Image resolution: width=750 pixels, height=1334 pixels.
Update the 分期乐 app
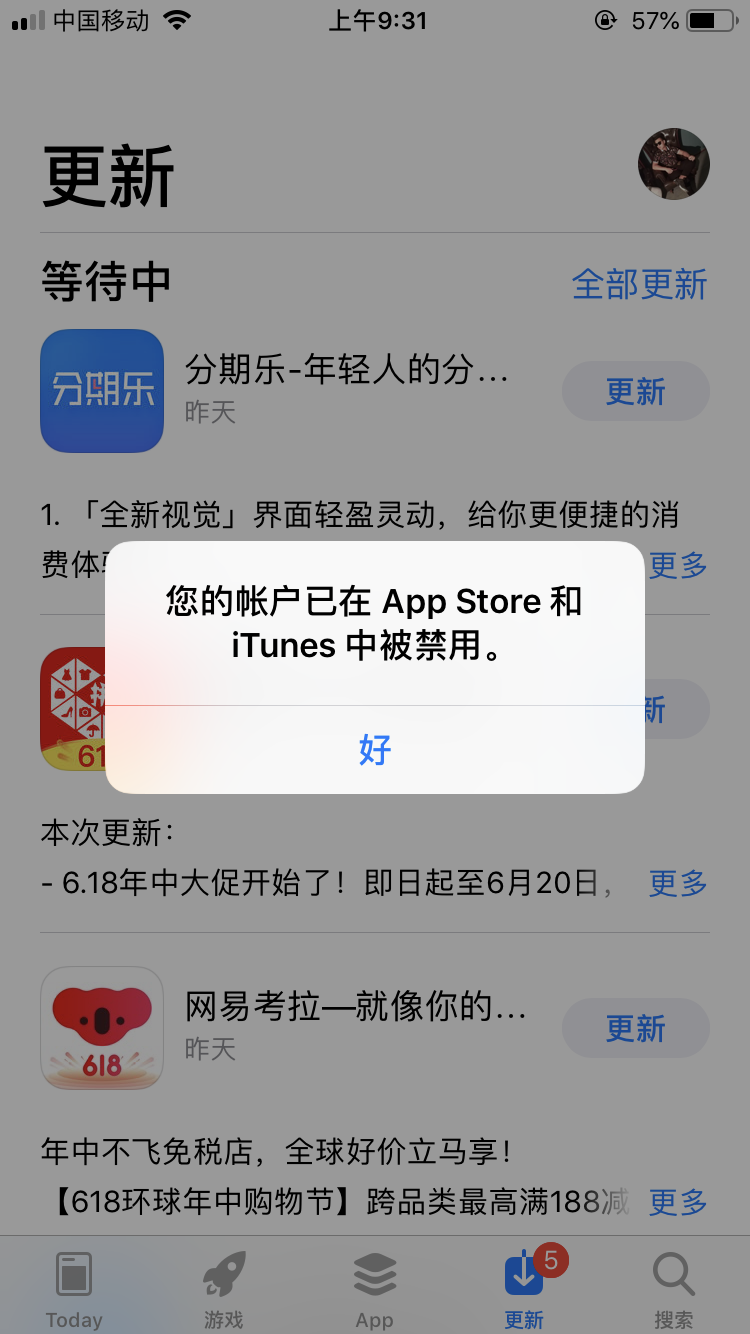(x=635, y=391)
